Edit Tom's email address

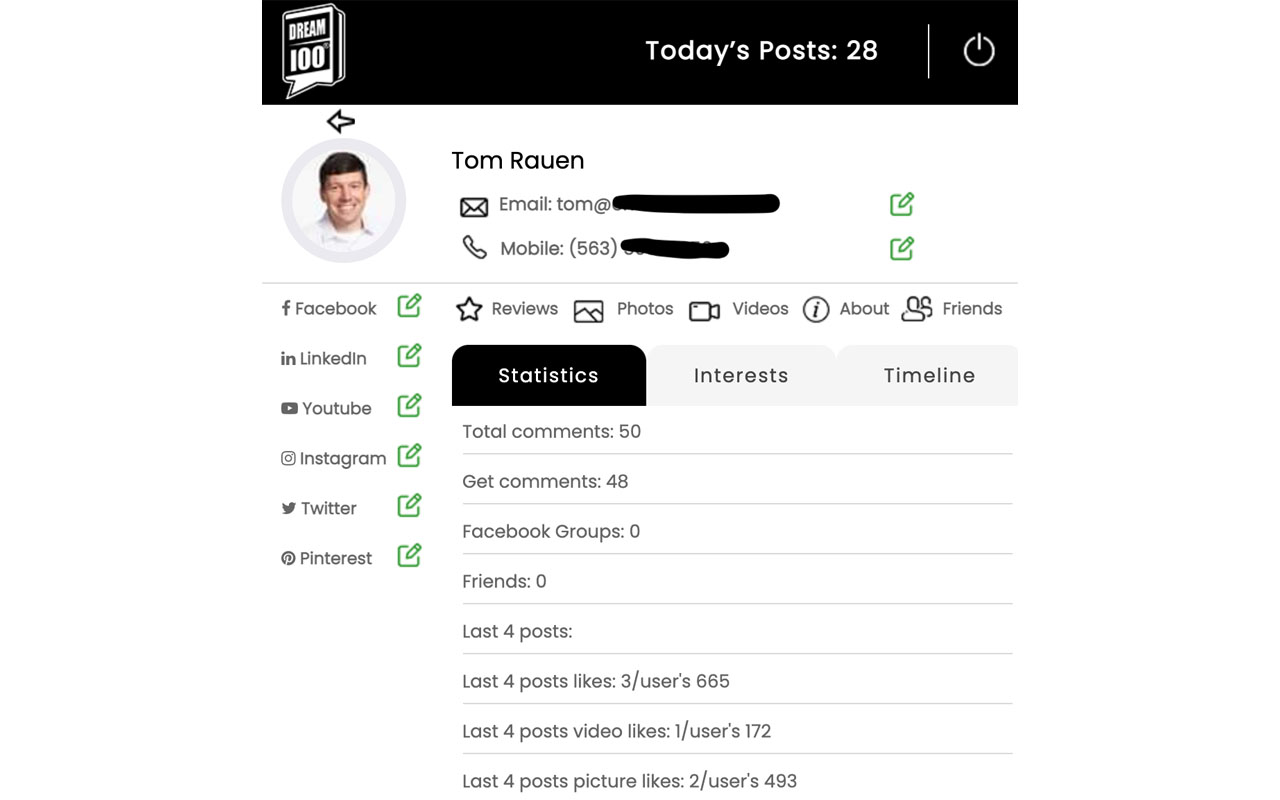pos(902,204)
